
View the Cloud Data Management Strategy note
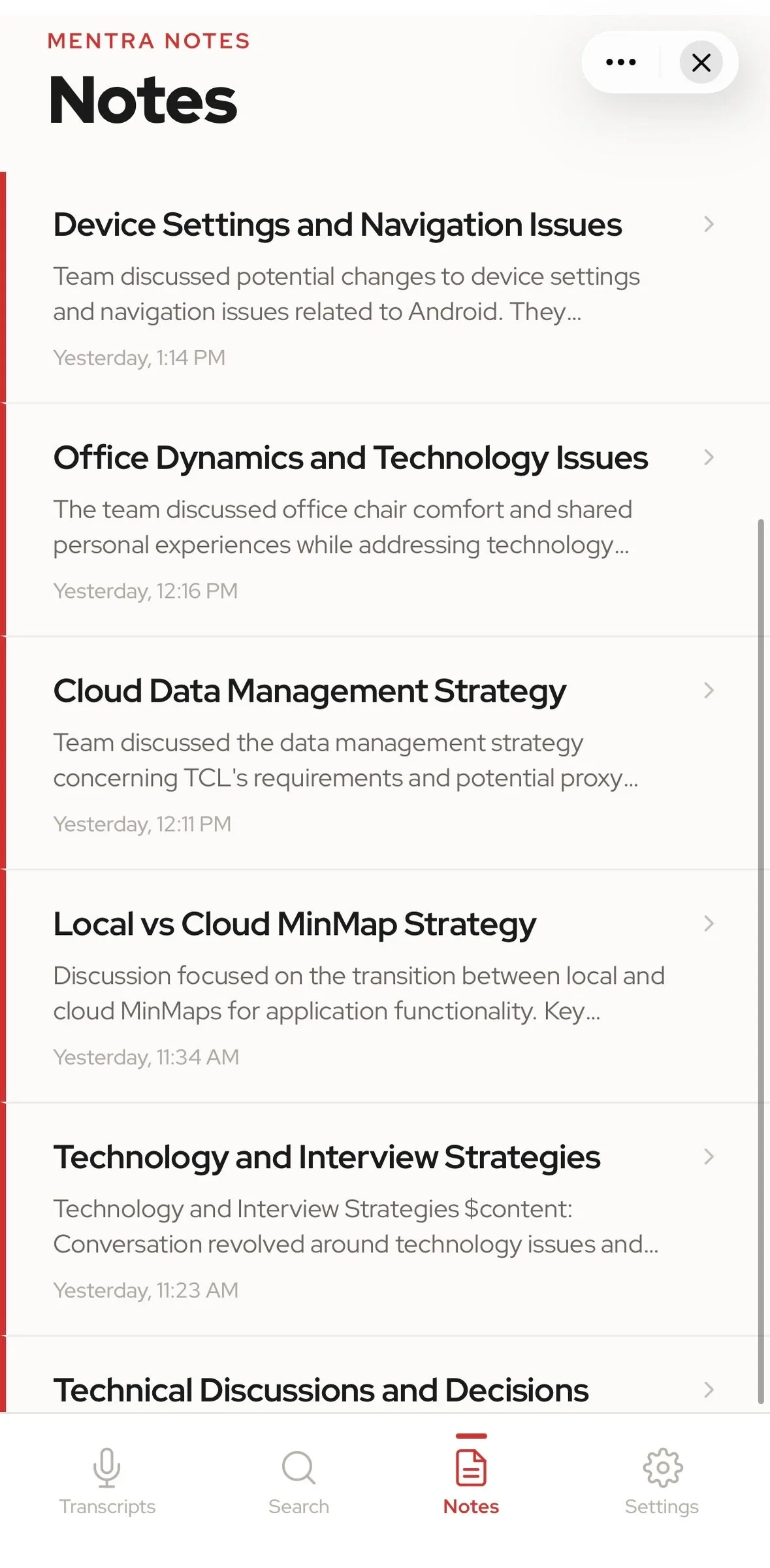[x=385, y=753]
